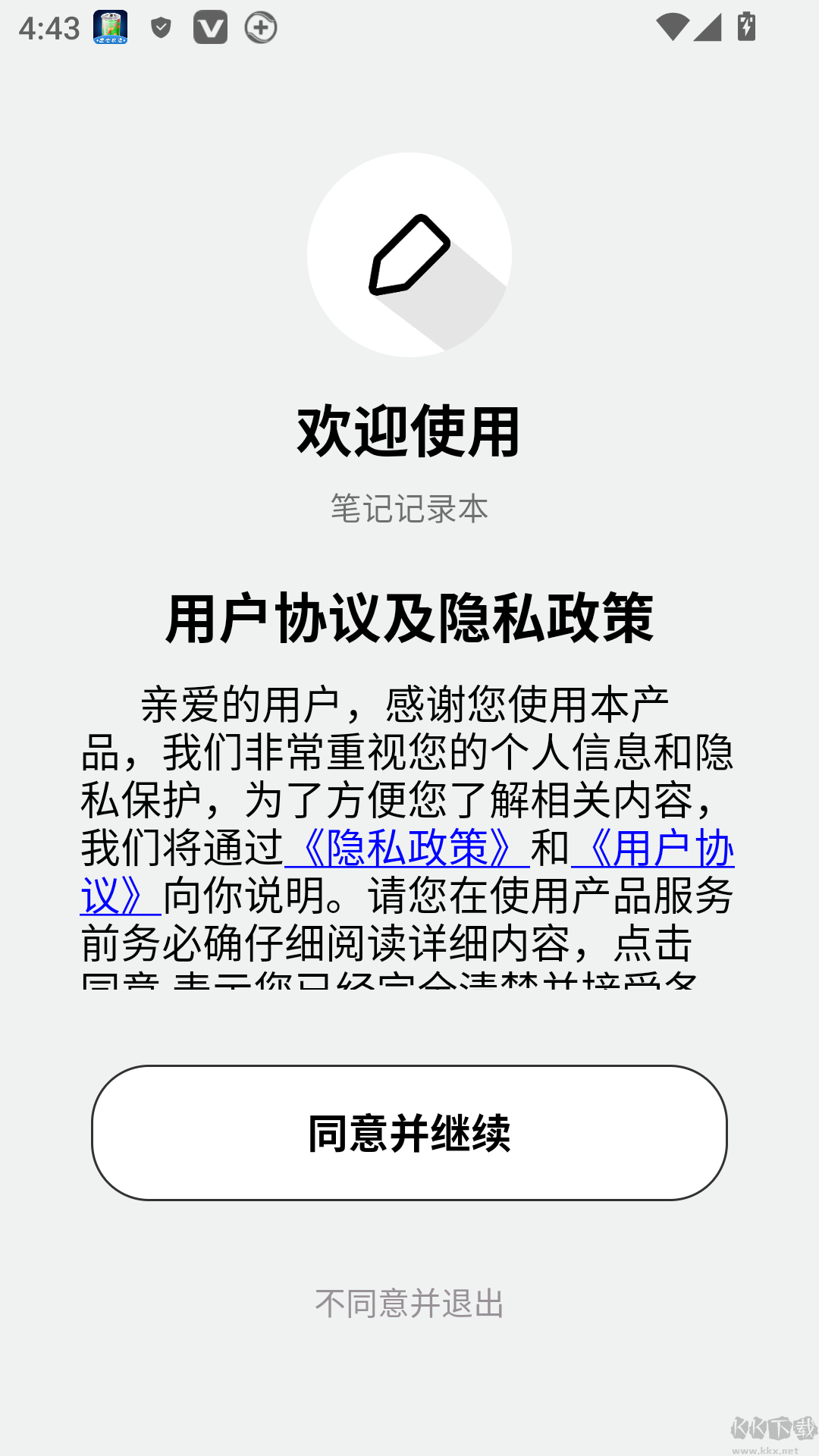
Task: Tap the circled plus notification icon
Action: click(260, 27)
